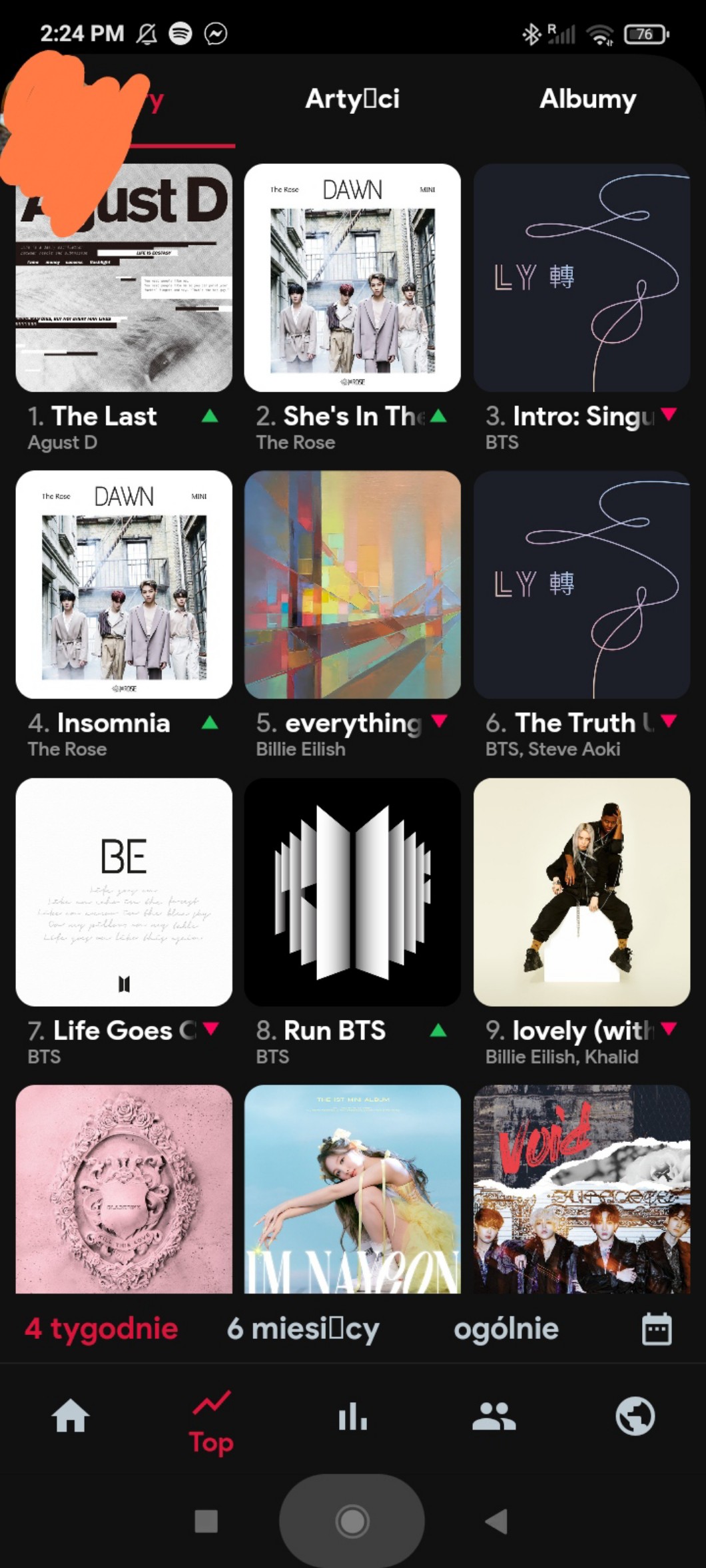
Task: Open the globe tab
Action: point(635,1416)
